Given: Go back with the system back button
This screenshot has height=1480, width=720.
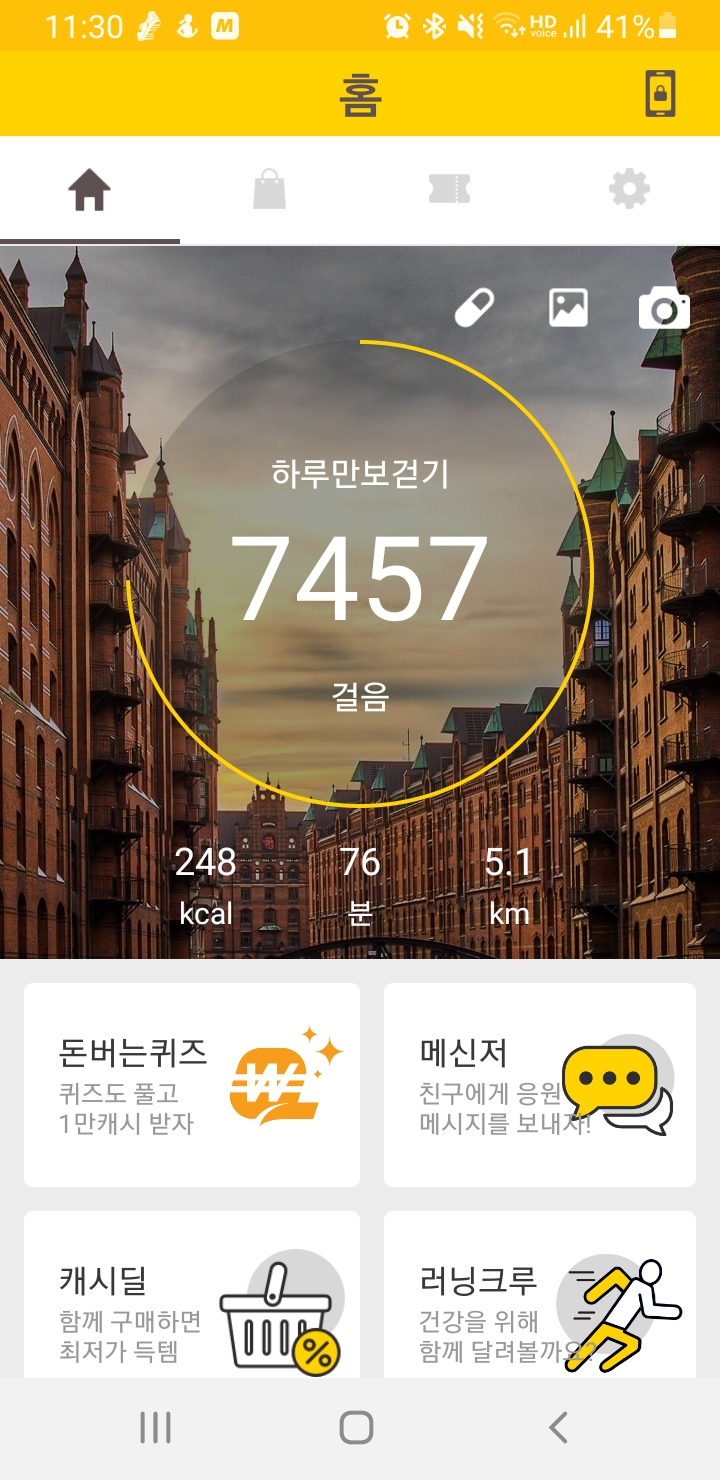Looking at the screenshot, I should 558,1428.
